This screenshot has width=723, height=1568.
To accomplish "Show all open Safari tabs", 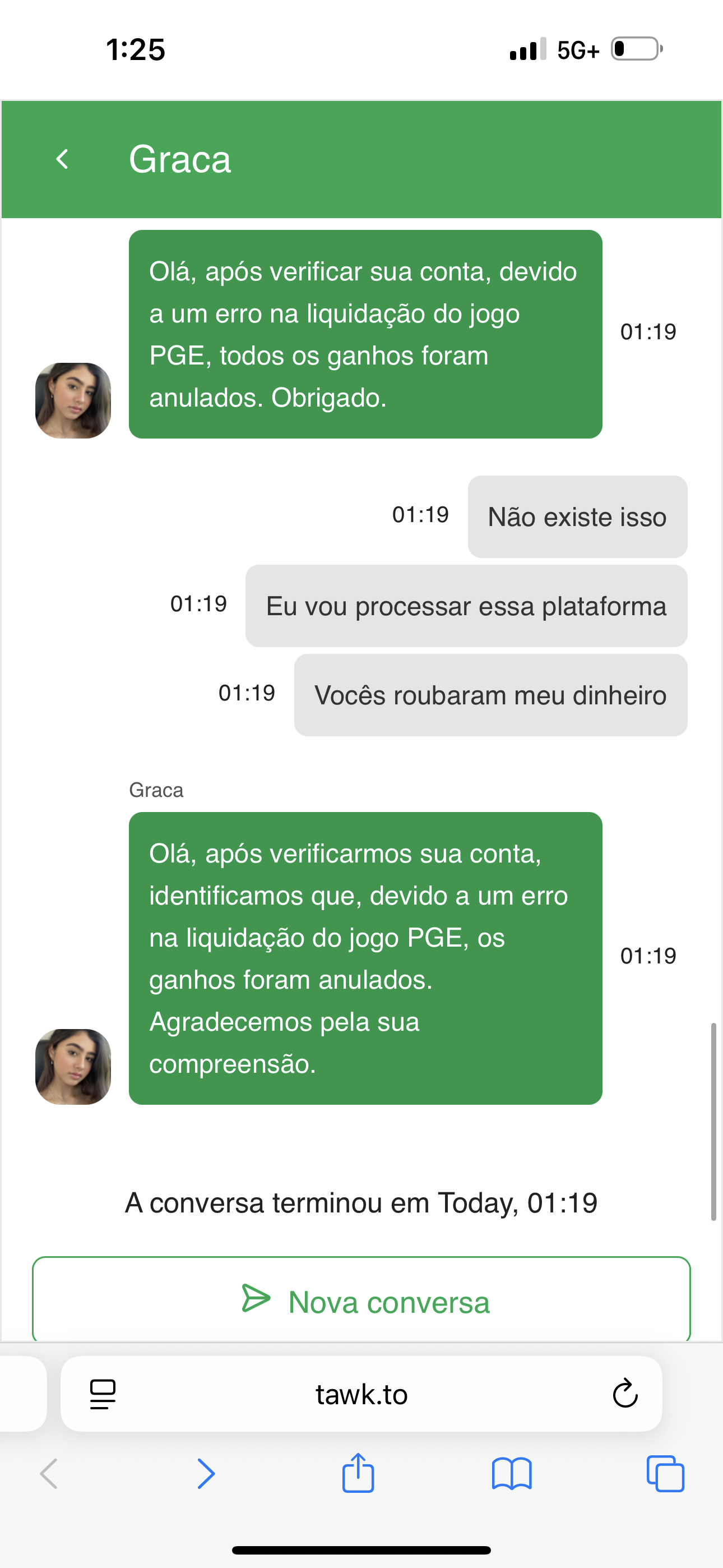I will click(x=665, y=1474).
